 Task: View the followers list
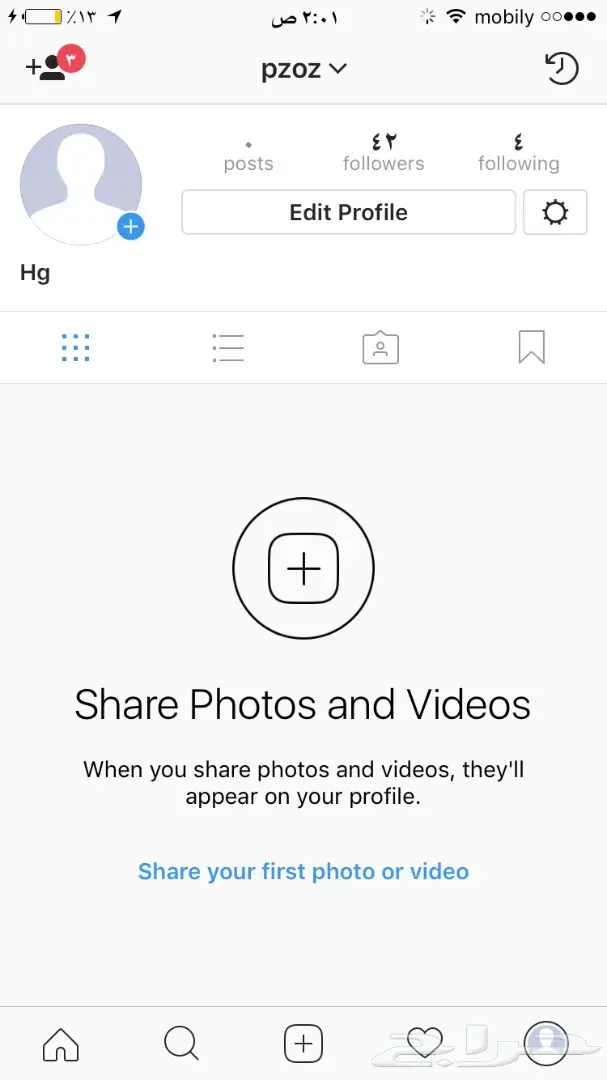click(x=383, y=153)
